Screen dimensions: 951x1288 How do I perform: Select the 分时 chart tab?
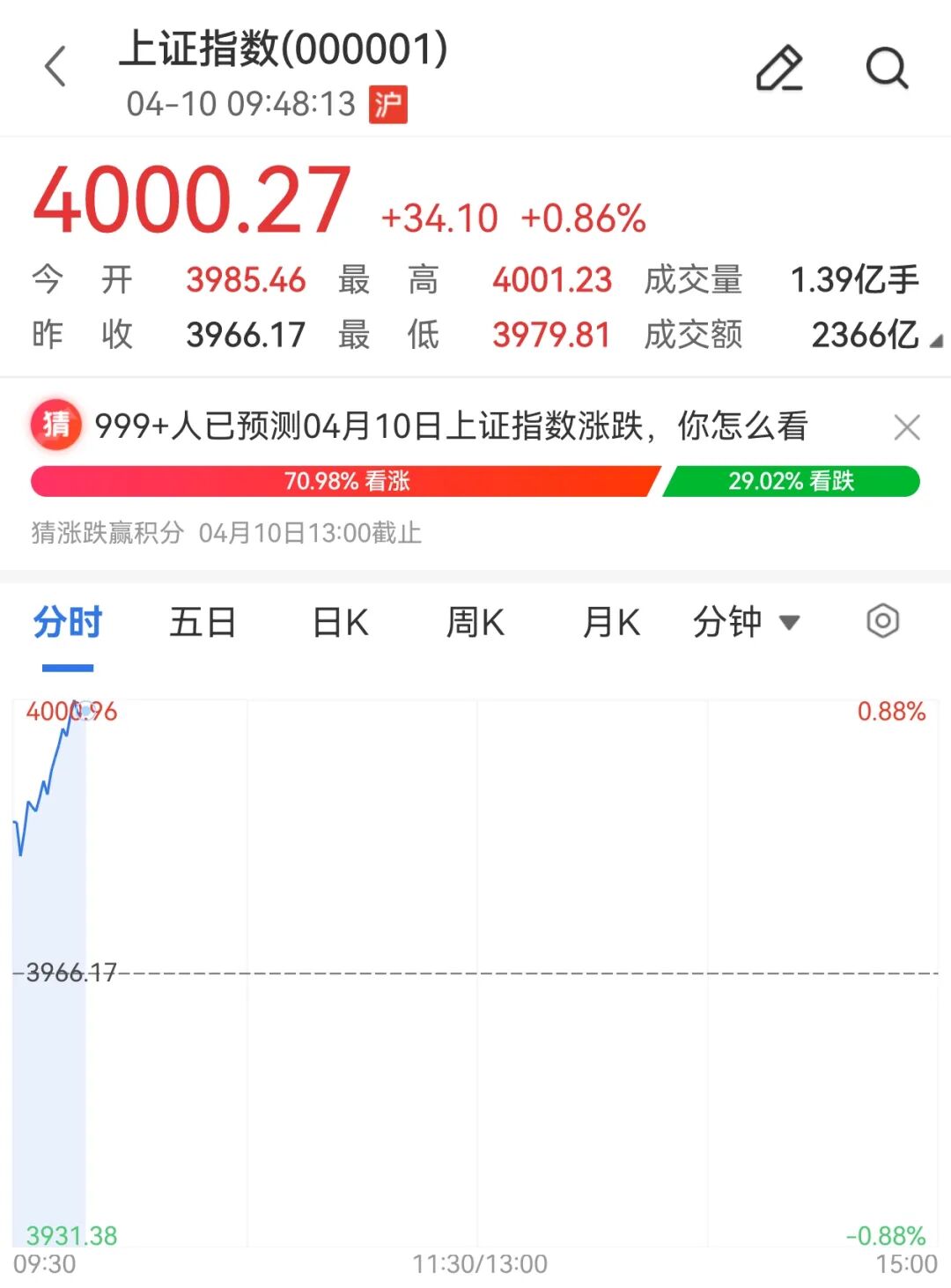(x=68, y=623)
